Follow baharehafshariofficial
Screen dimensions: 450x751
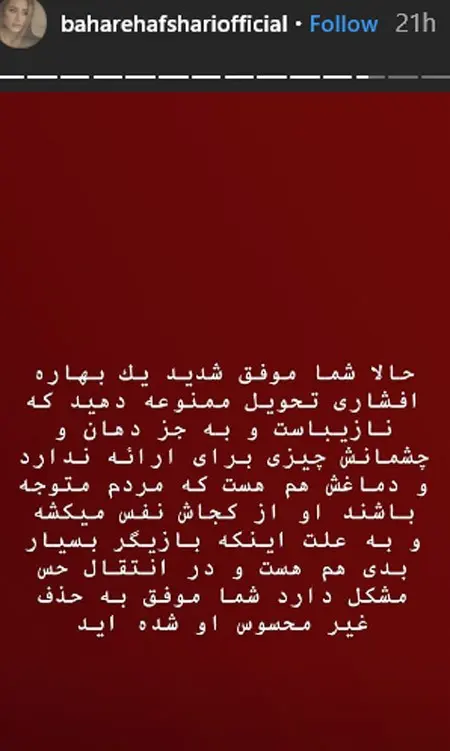[343, 23]
